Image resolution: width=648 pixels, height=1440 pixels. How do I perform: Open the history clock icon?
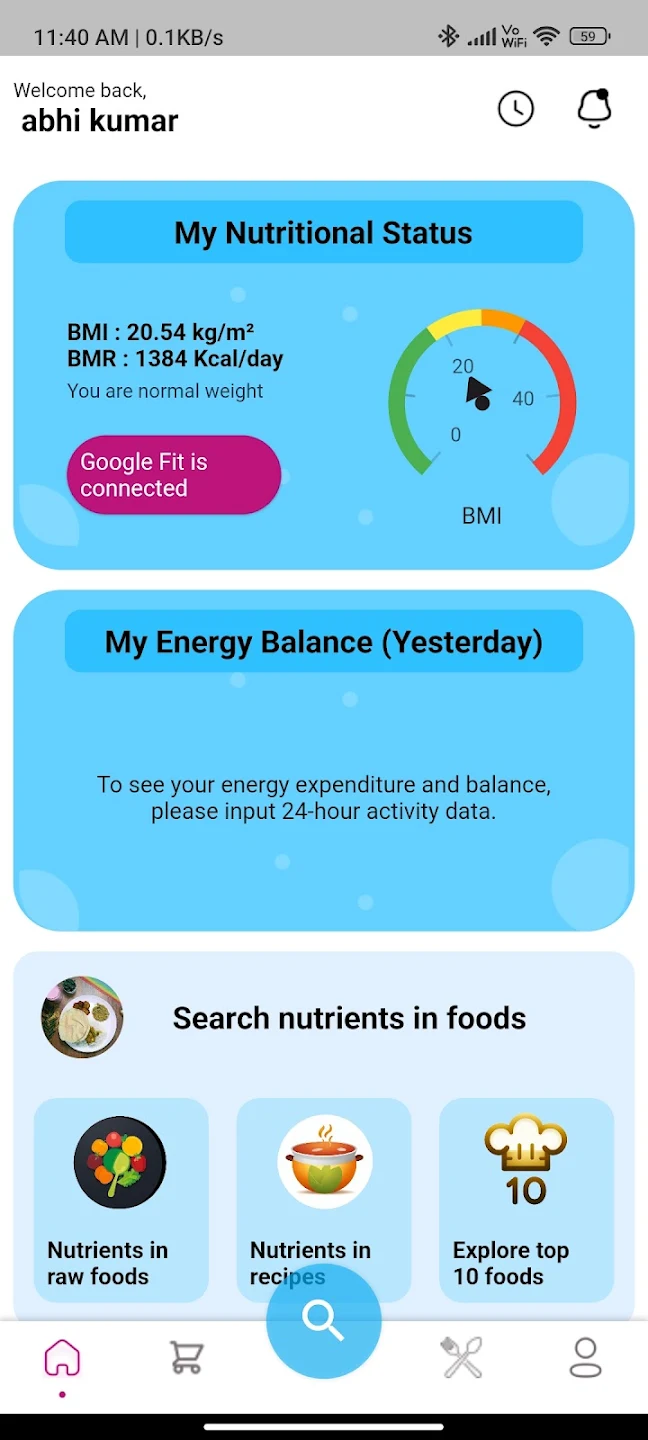pyautogui.click(x=516, y=109)
